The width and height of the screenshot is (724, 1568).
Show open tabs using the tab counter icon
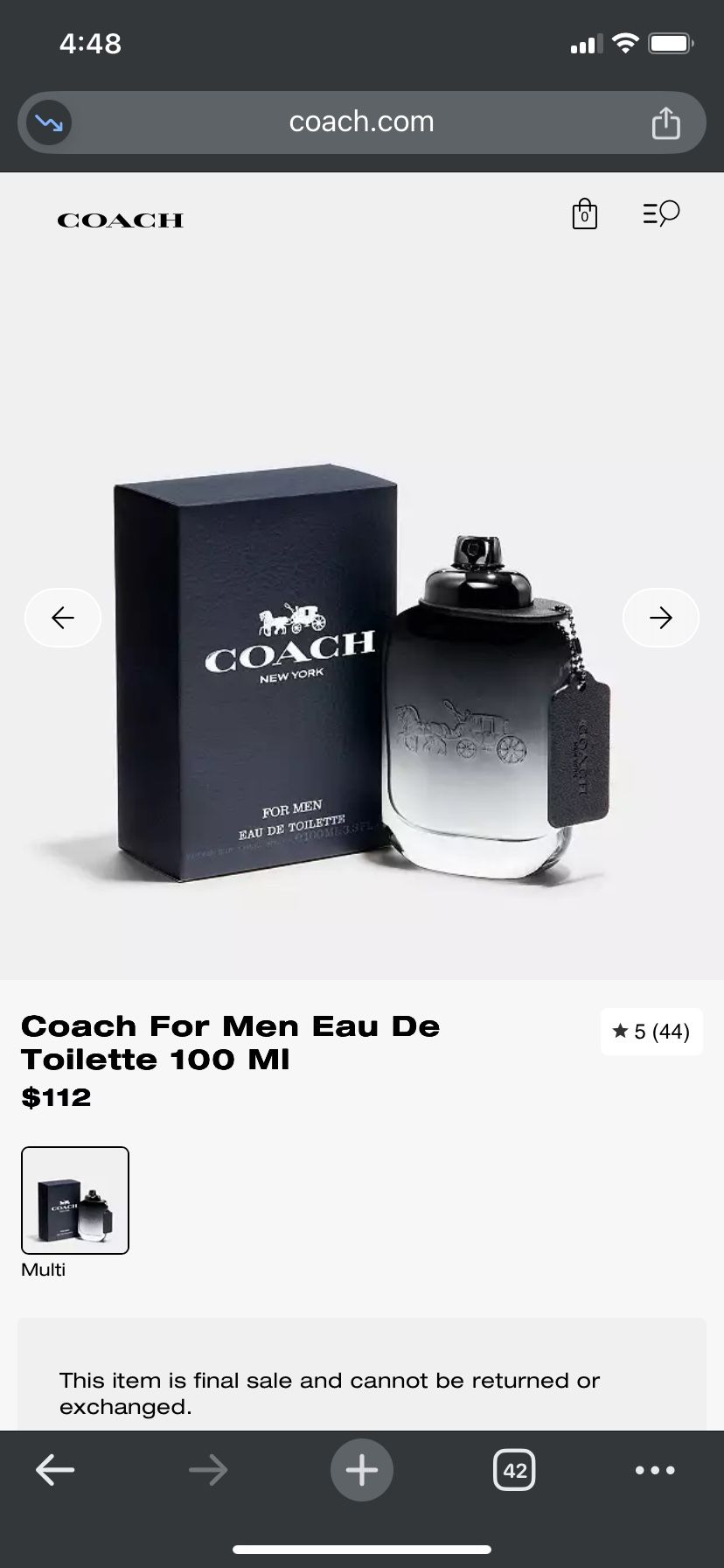point(514,1470)
